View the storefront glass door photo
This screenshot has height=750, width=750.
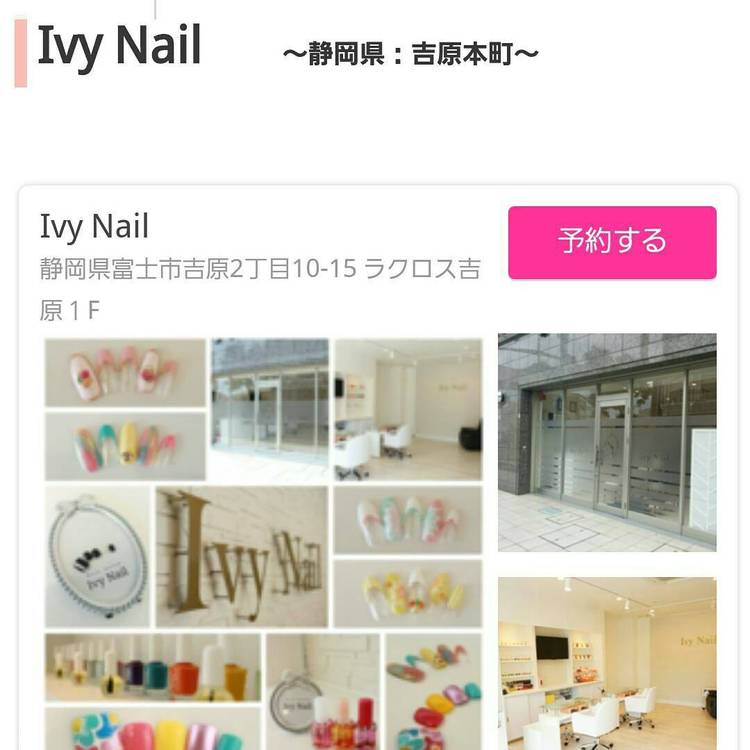pyautogui.click(x=607, y=442)
